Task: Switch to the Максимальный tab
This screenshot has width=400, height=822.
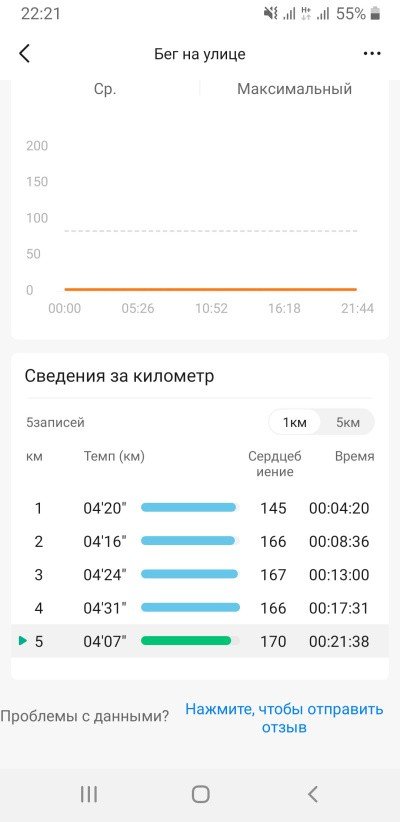Action: 294,89
